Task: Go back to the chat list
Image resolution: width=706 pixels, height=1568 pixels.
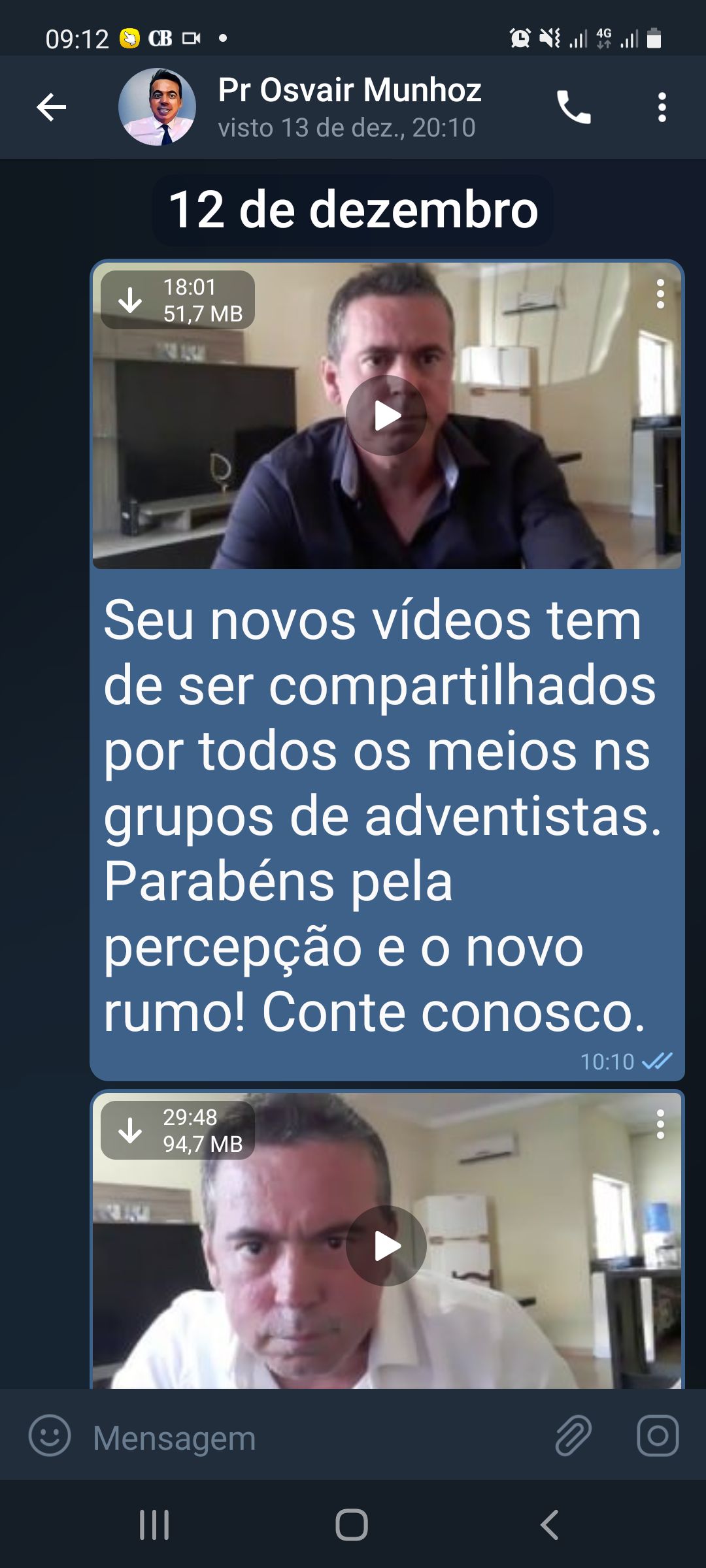Action: pos(51,107)
